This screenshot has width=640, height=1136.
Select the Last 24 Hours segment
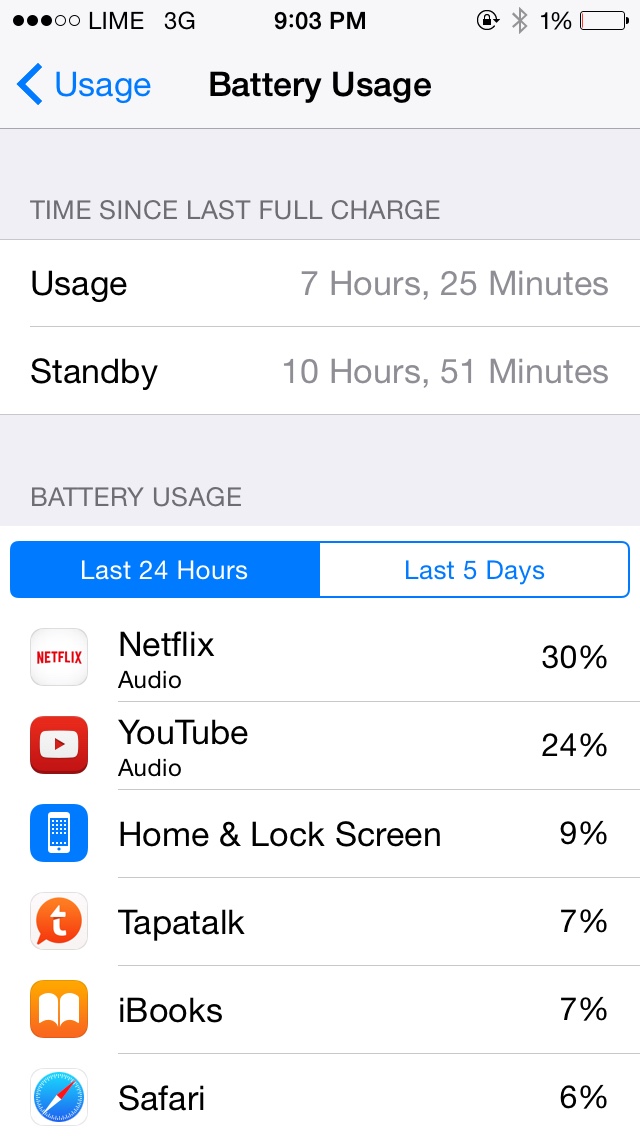point(165,570)
